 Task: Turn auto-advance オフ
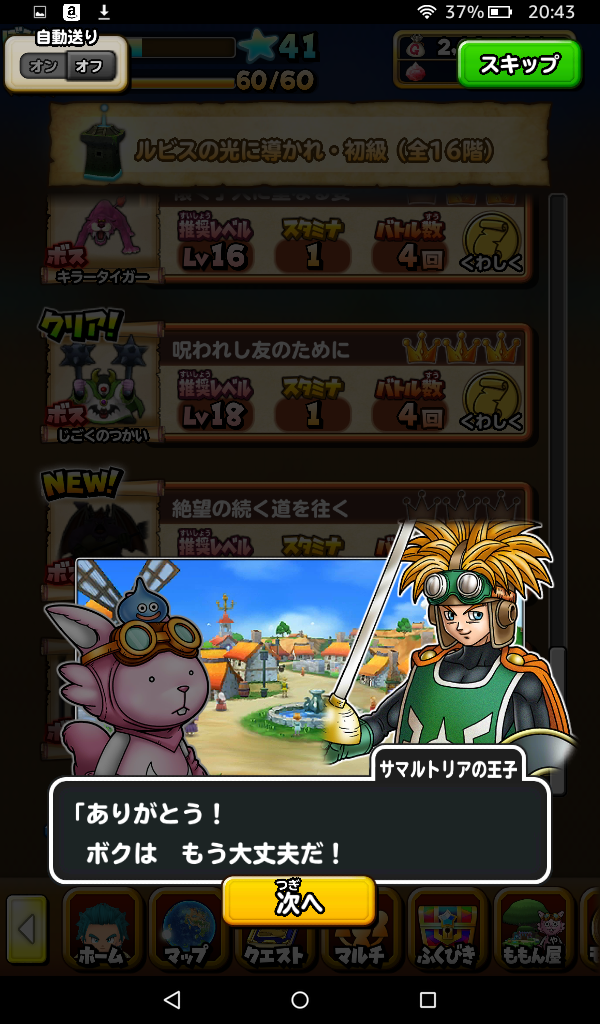[x=91, y=67]
